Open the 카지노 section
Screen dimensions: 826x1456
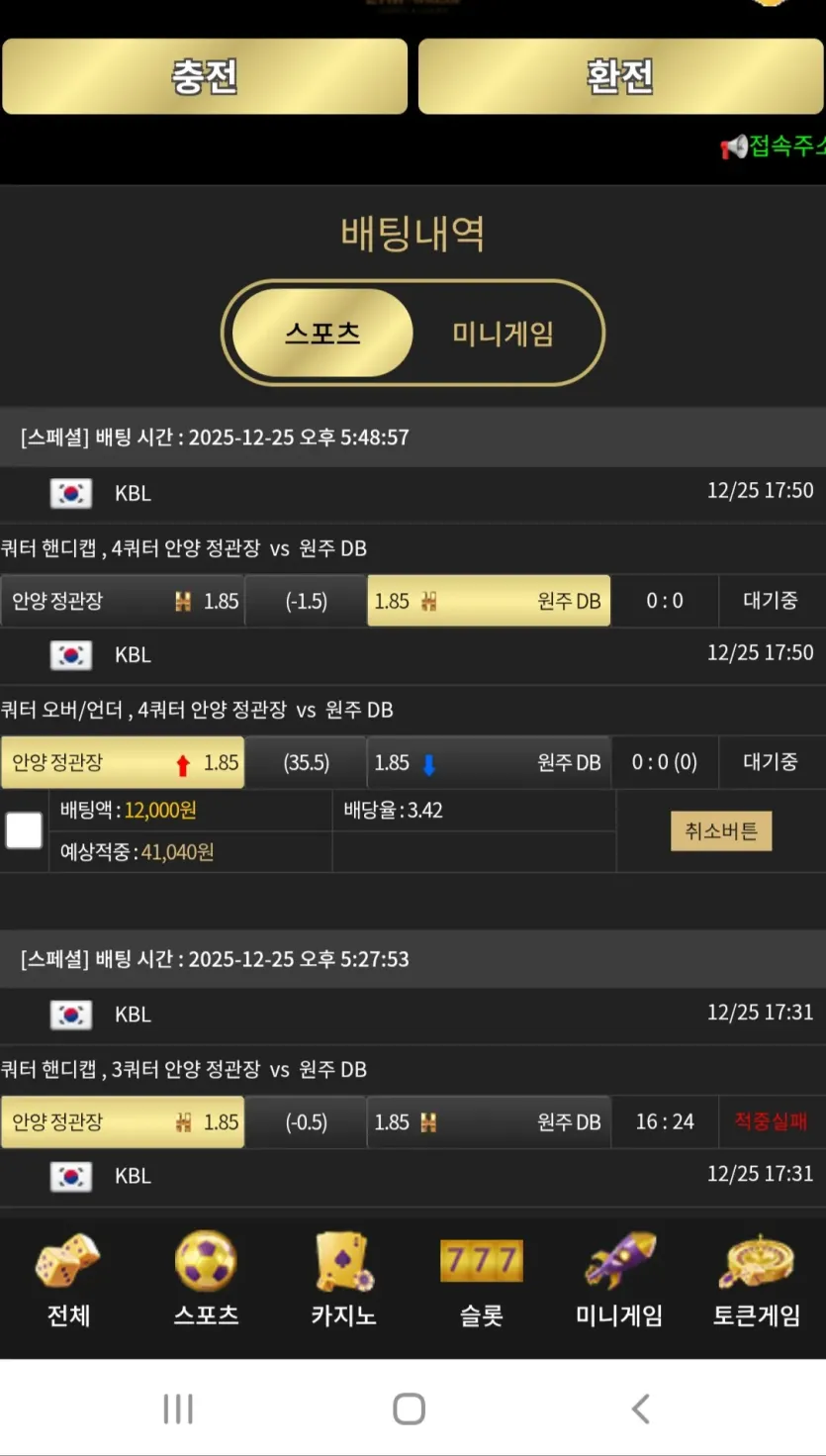(x=343, y=1280)
